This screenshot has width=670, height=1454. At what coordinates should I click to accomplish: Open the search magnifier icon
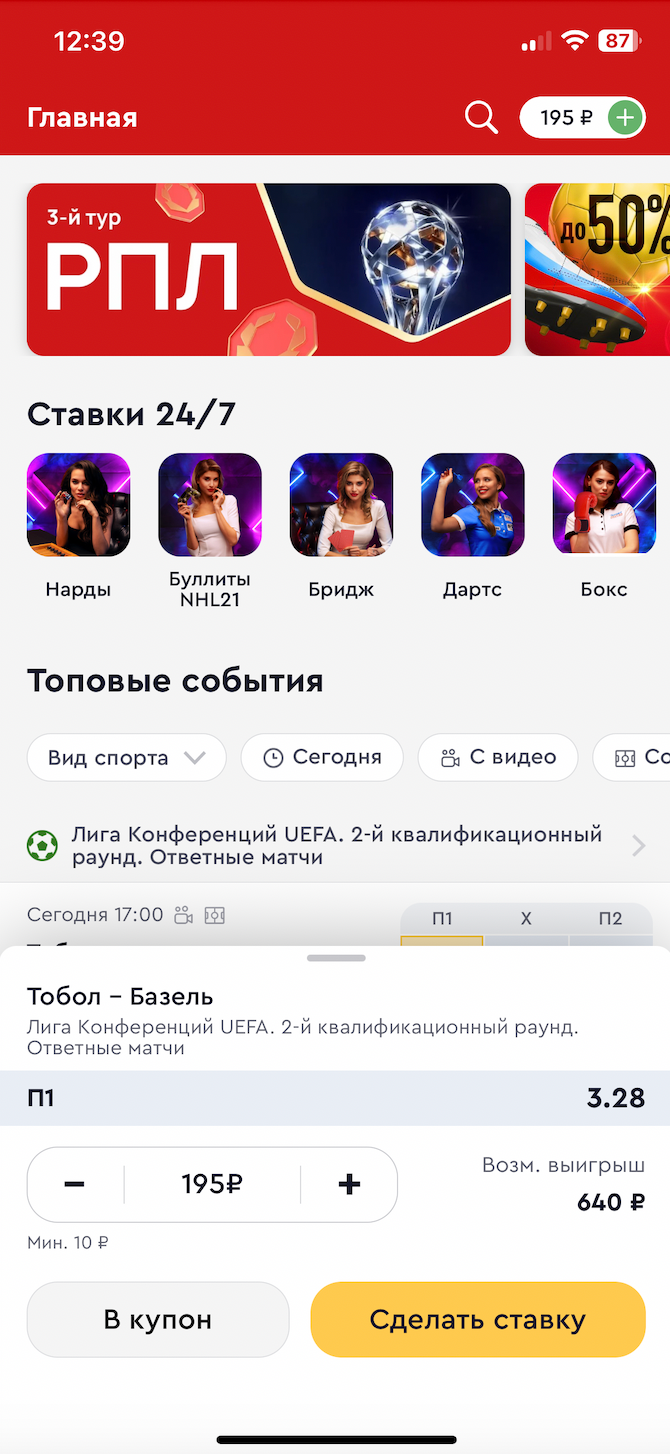point(481,118)
